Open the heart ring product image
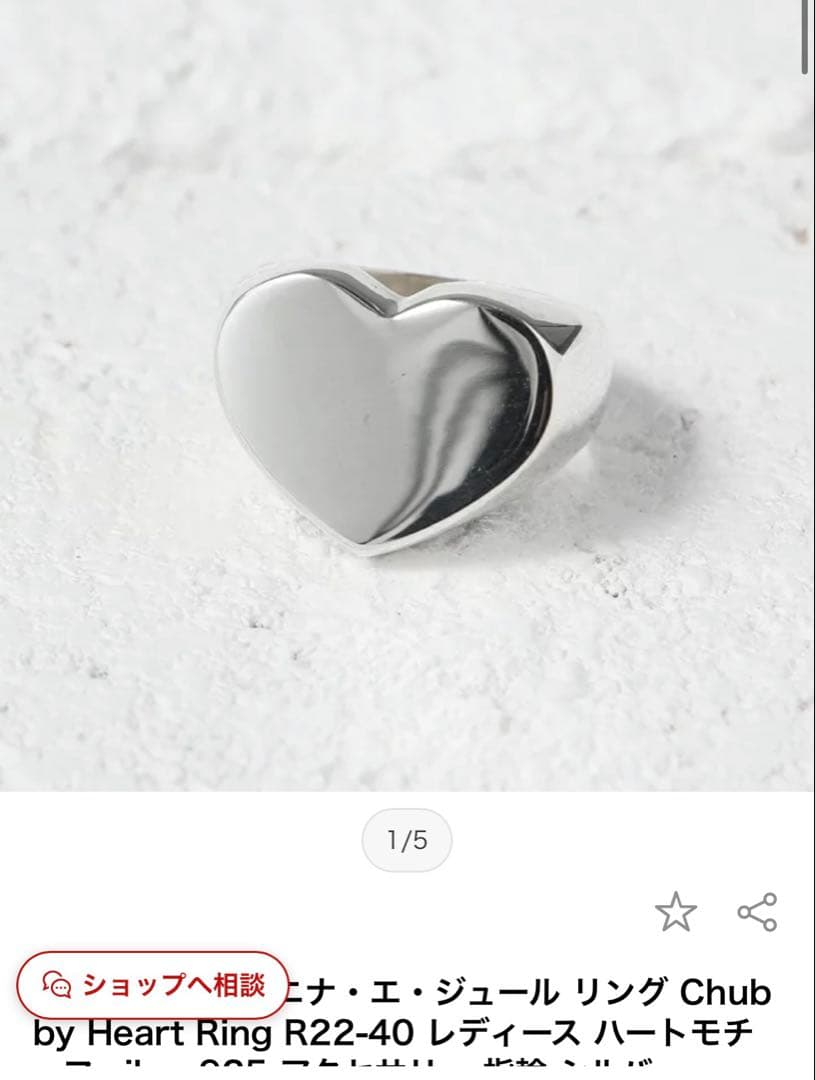Image resolution: width=815 pixels, height=1080 pixels. [407, 400]
